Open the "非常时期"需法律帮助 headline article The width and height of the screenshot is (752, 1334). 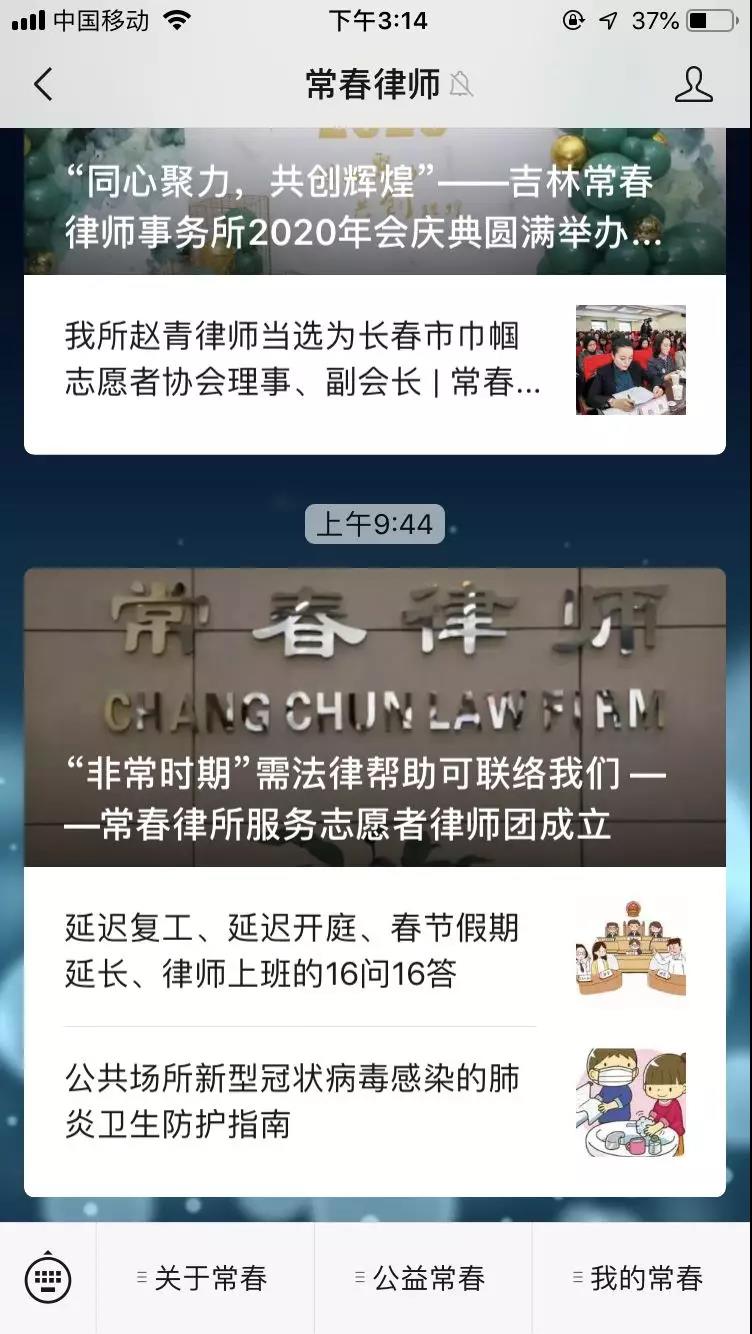(x=375, y=718)
